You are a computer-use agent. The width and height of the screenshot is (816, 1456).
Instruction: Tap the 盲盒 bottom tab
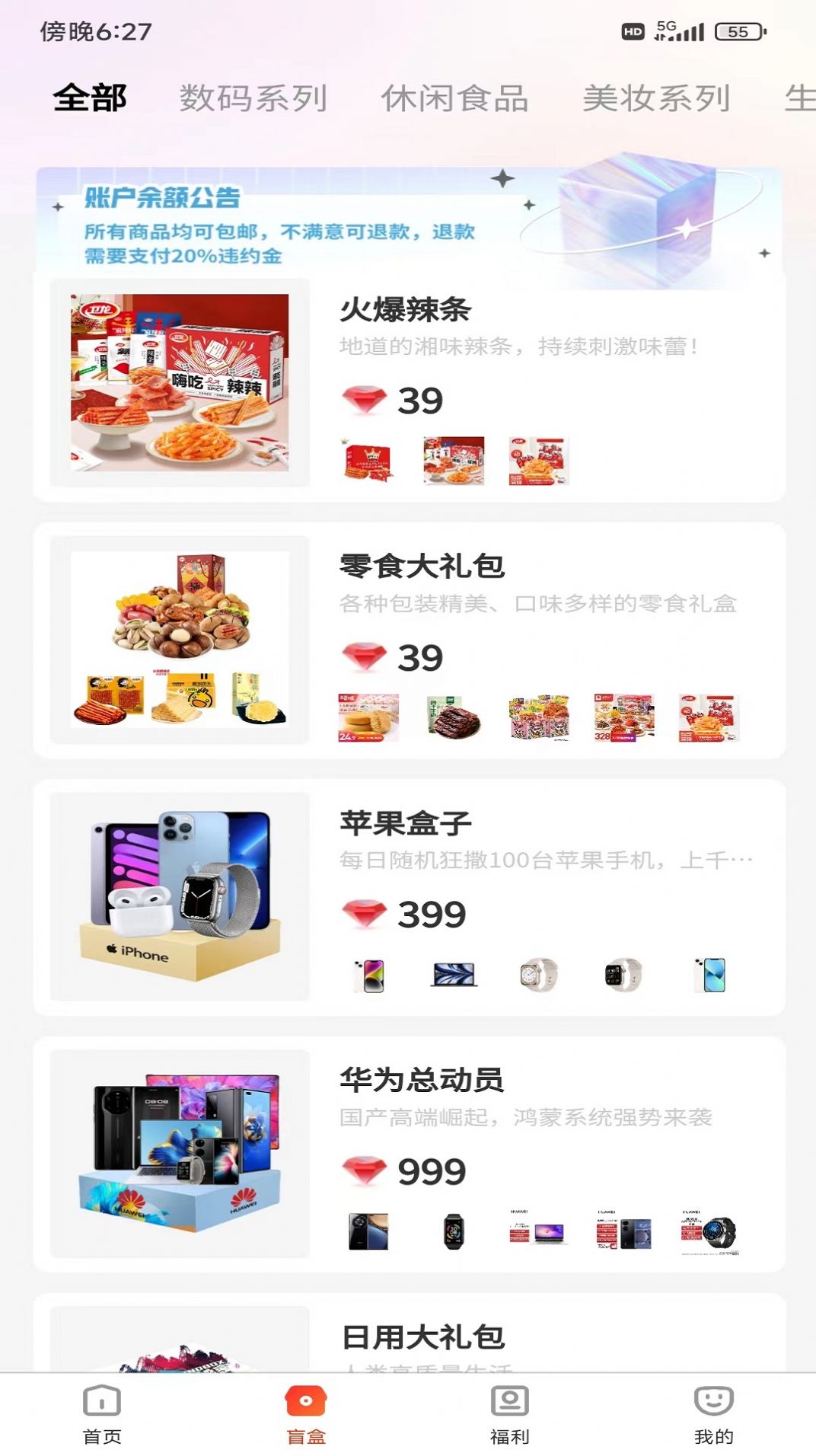(x=306, y=1413)
